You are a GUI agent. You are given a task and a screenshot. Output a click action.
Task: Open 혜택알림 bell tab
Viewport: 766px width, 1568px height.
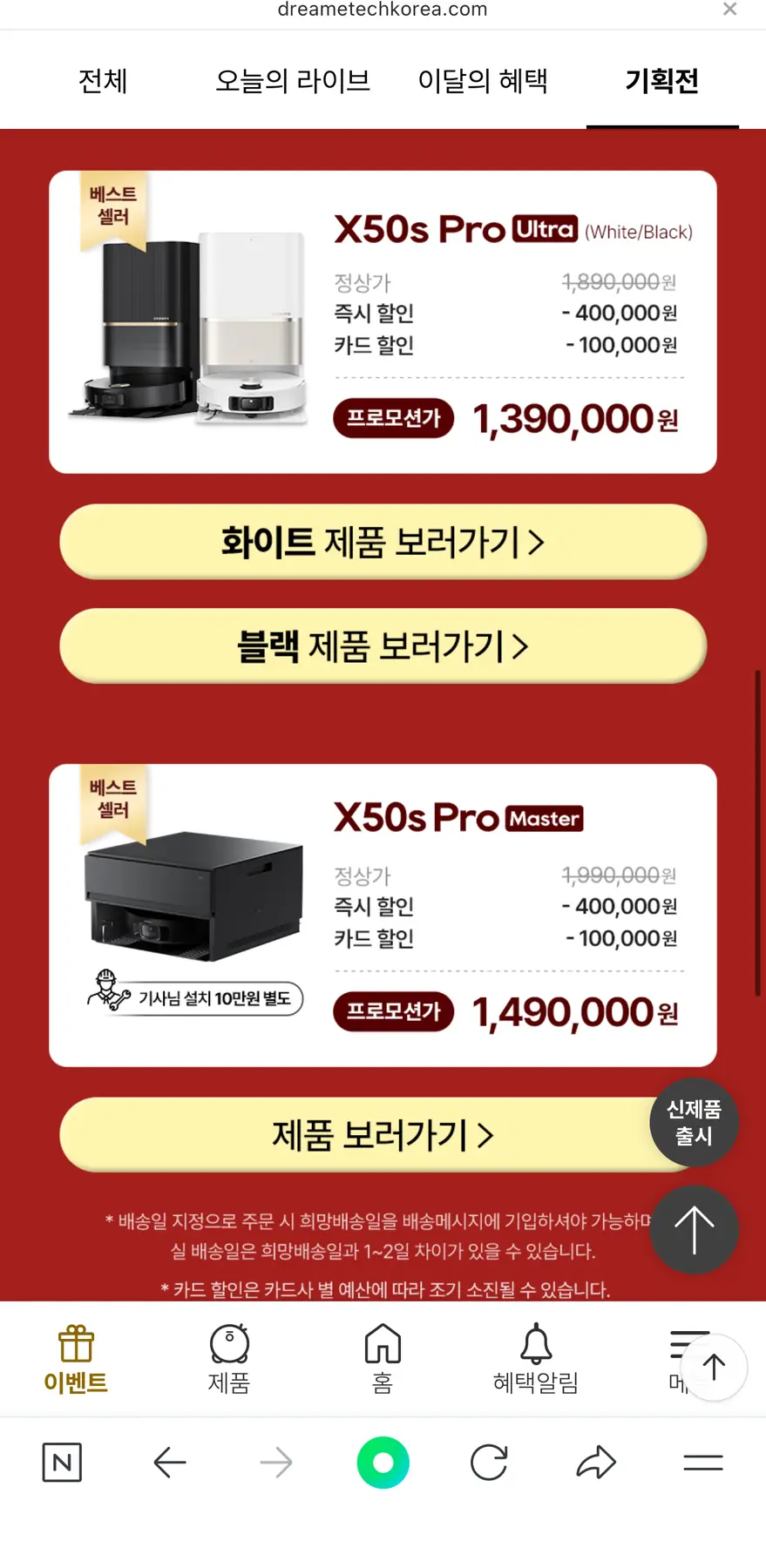point(535,1359)
